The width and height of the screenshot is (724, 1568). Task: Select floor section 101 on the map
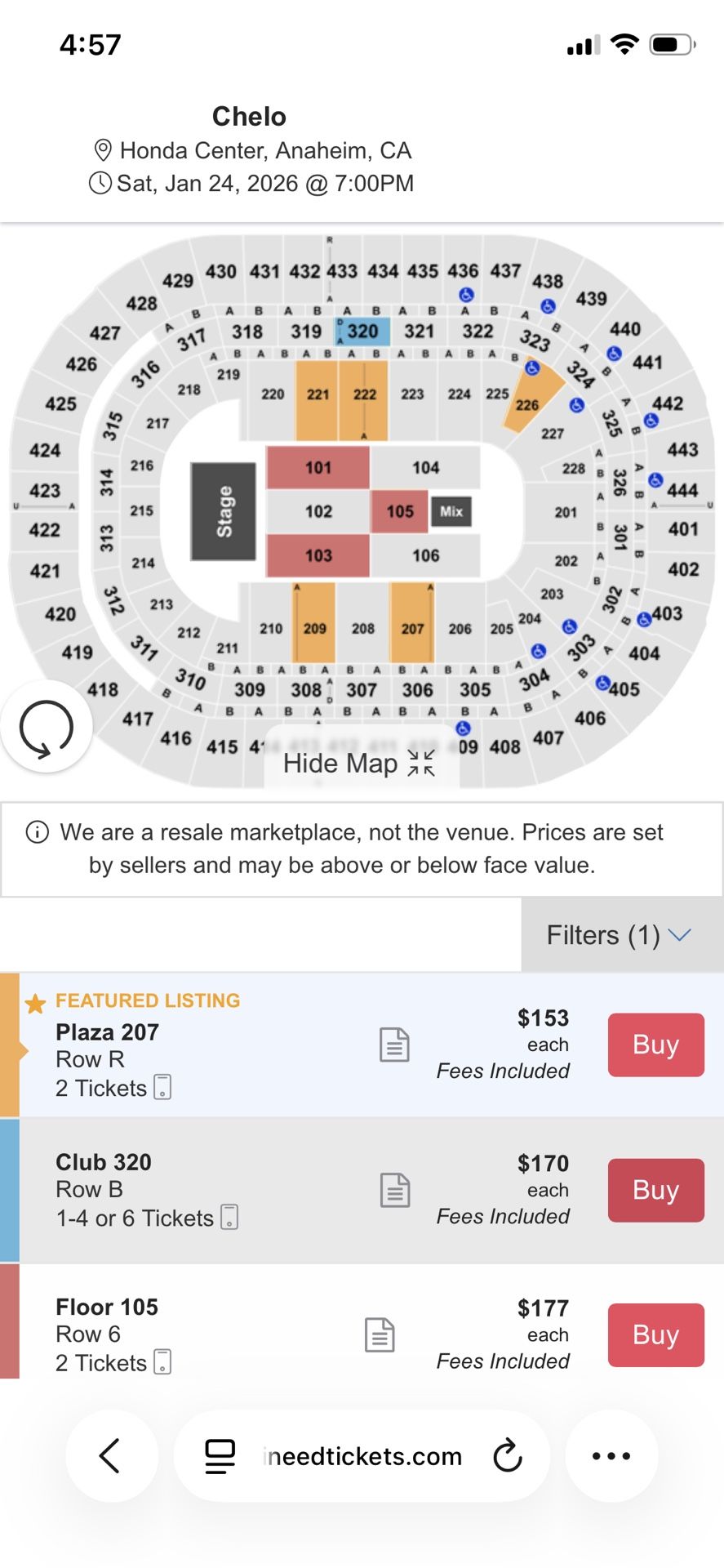point(318,467)
